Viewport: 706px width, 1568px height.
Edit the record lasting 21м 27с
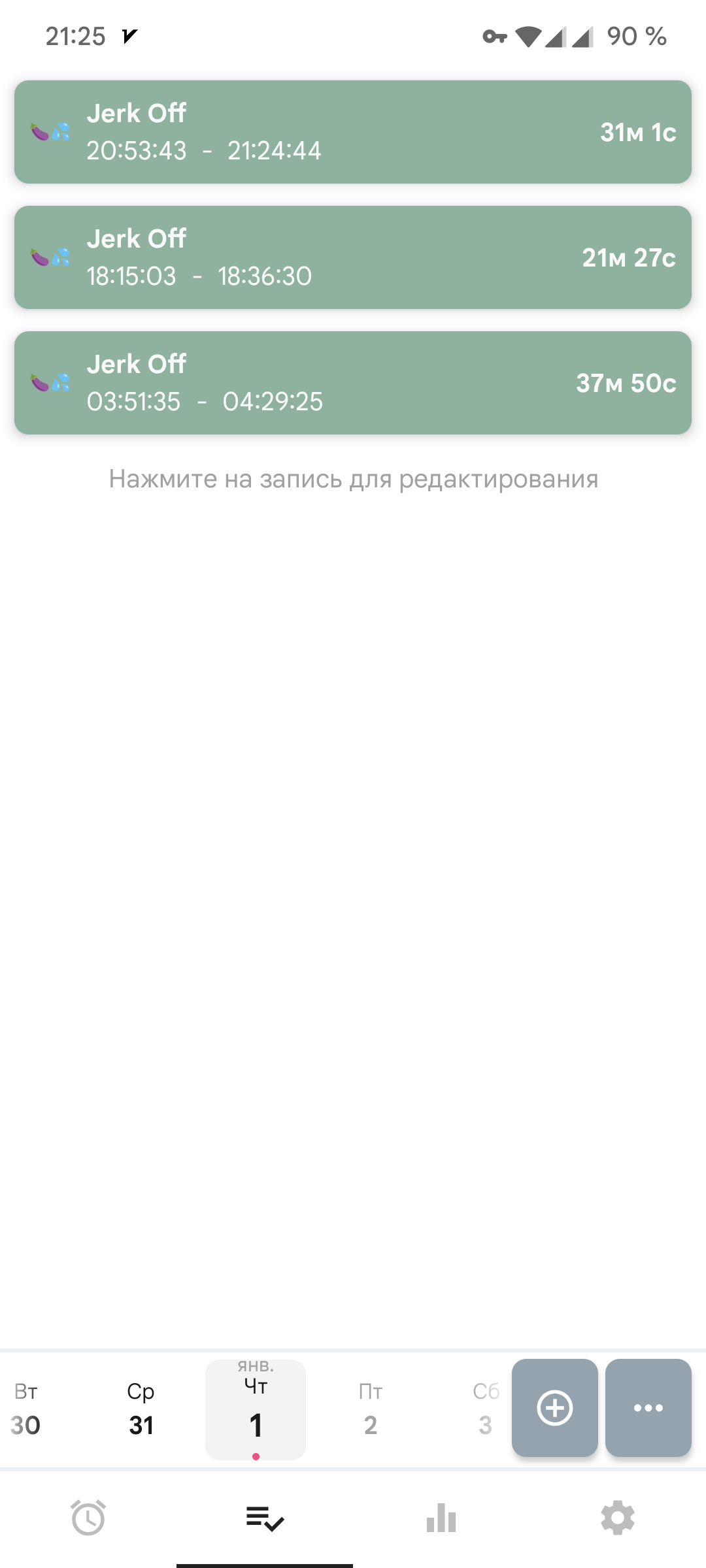pyautogui.click(x=353, y=257)
